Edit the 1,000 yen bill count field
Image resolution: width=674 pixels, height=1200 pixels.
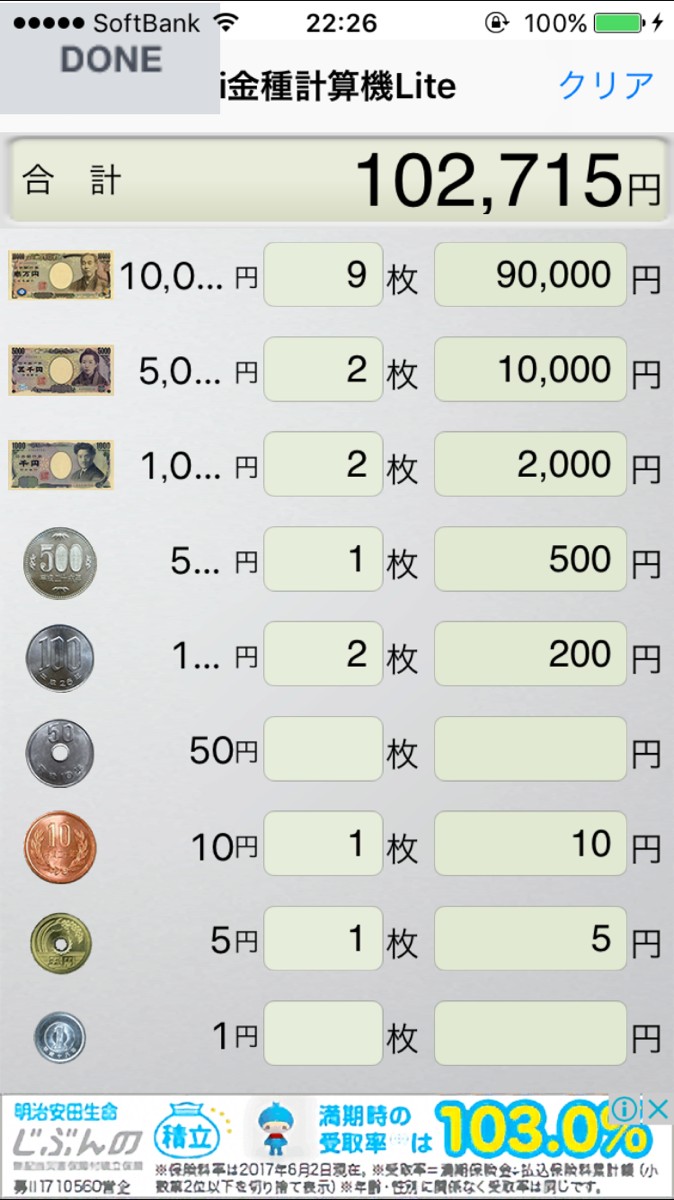tap(323, 465)
